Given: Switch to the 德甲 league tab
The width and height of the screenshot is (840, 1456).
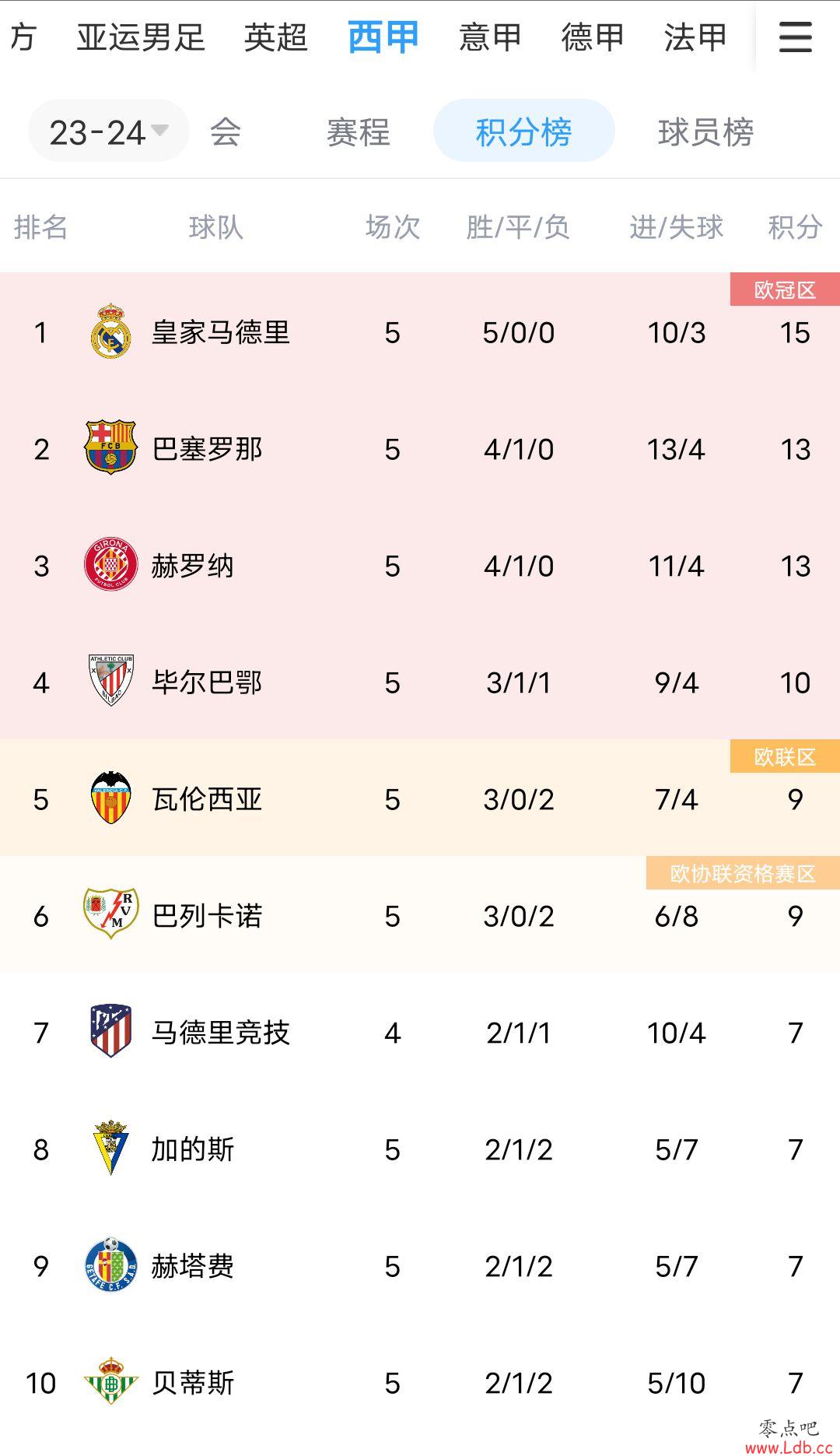Looking at the screenshot, I should click(x=593, y=37).
